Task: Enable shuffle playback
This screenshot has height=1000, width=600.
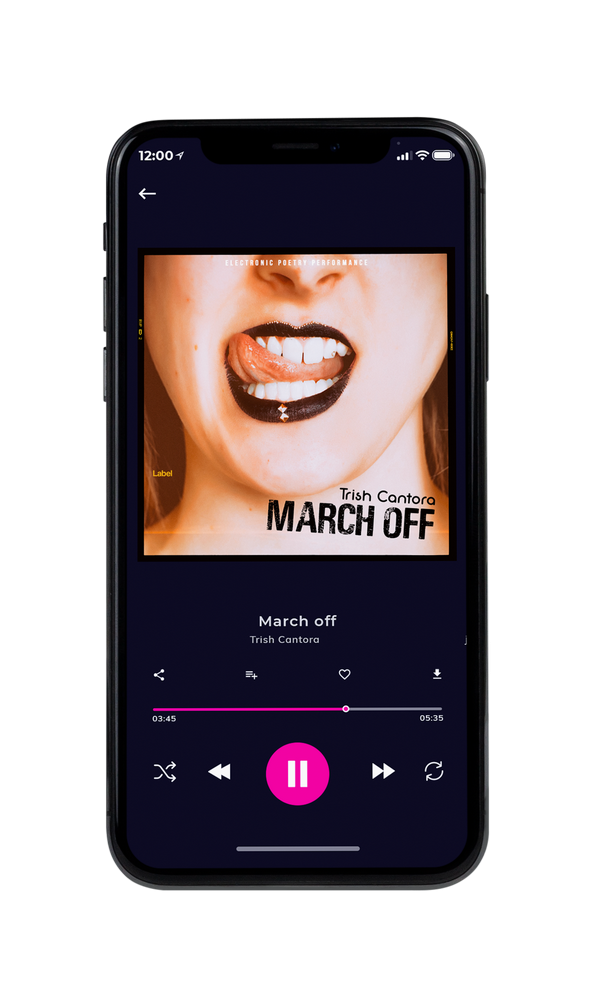Action: click(x=165, y=772)
